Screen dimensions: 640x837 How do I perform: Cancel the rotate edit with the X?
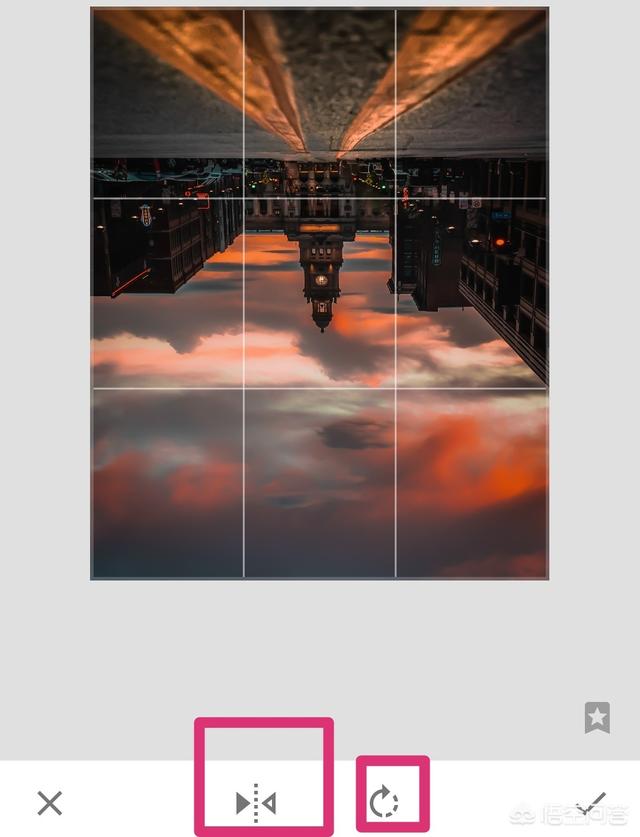50,802
